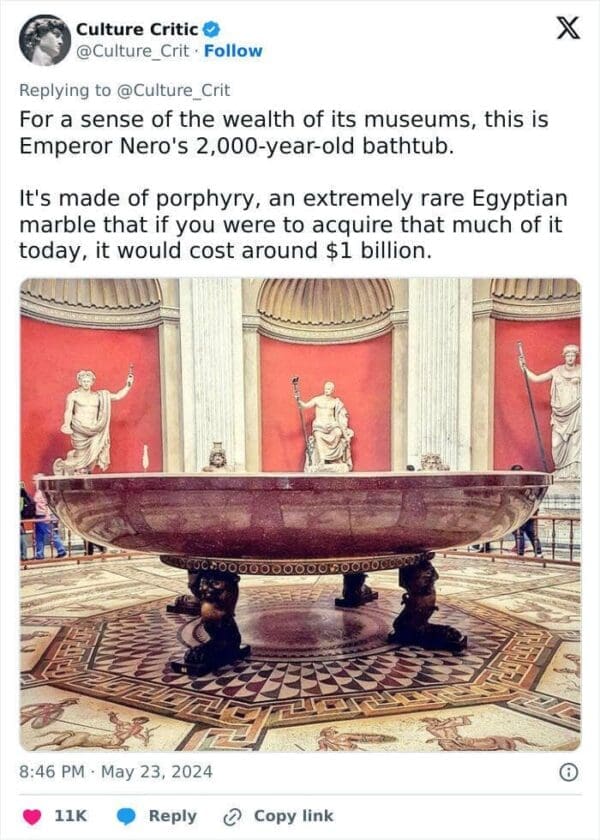Open the info icon next to the timestamp

[567, 772]
